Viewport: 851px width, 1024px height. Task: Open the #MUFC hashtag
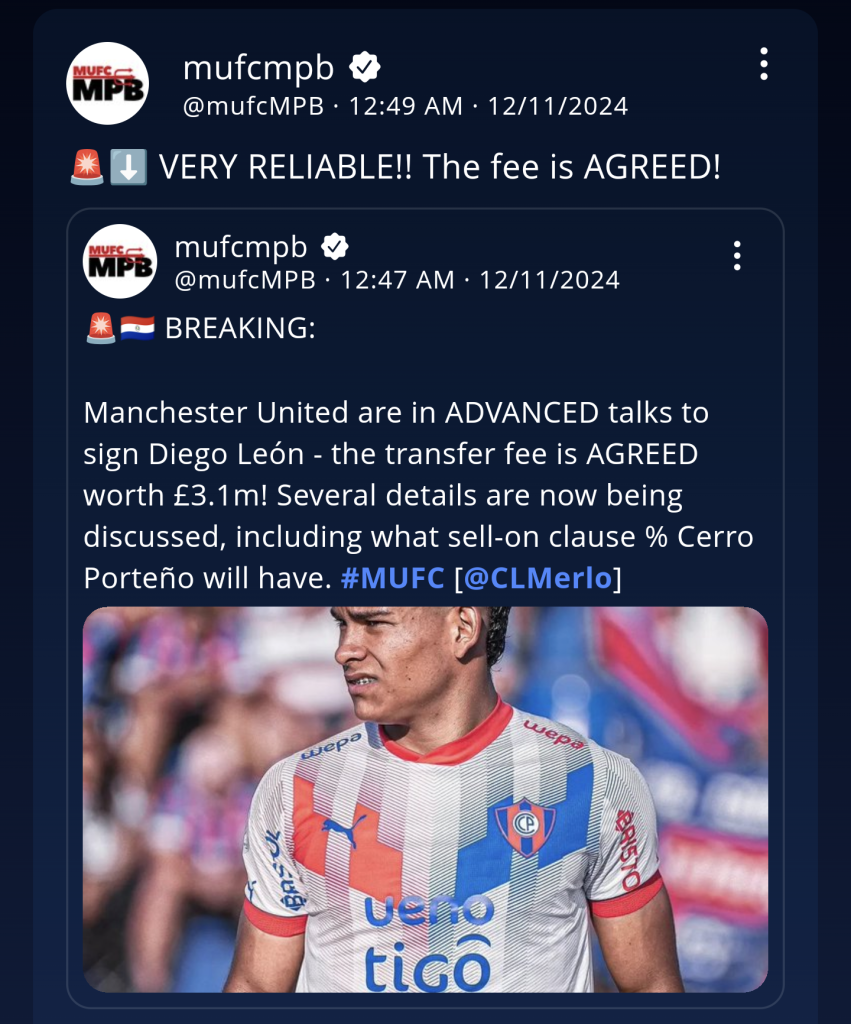tap(391, 578)
